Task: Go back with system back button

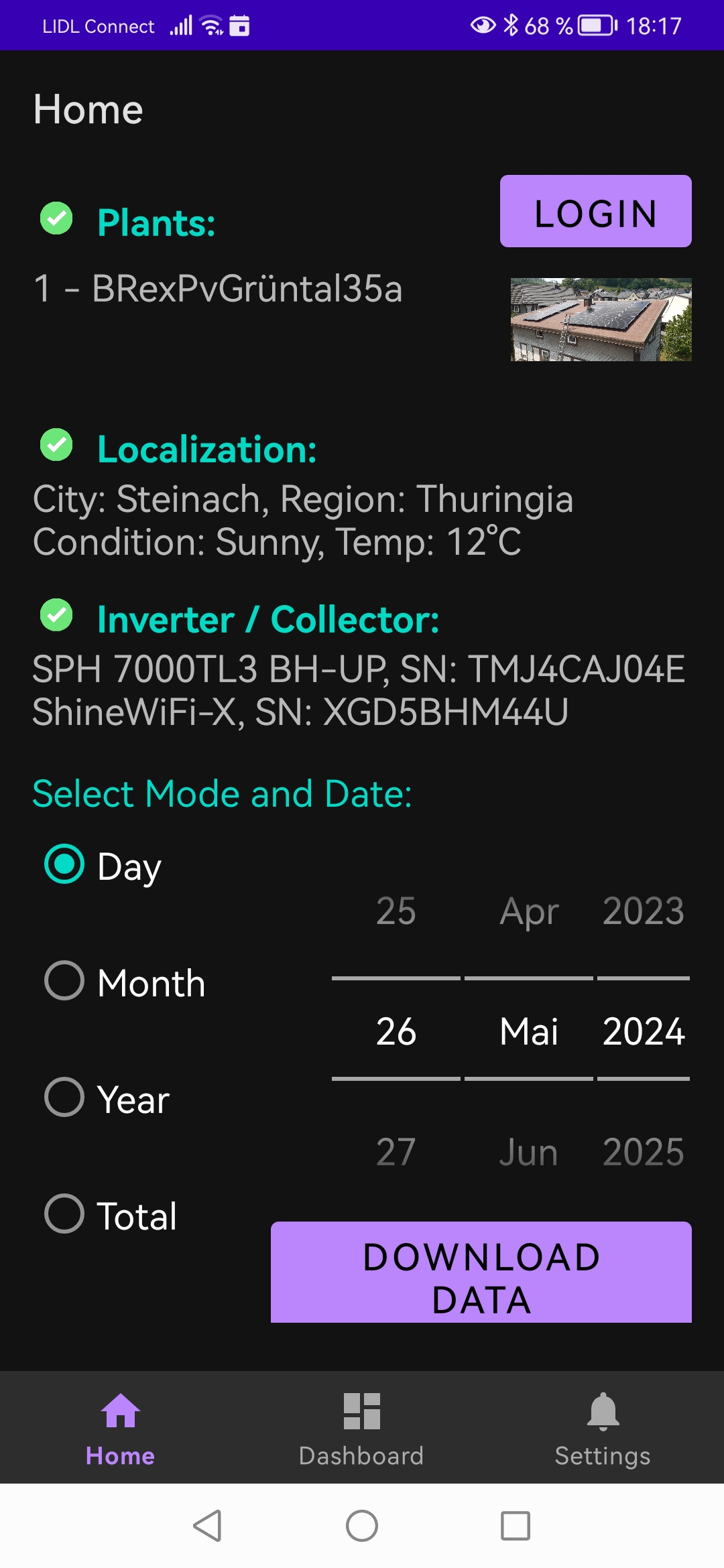Action: tap(208, 1526)
